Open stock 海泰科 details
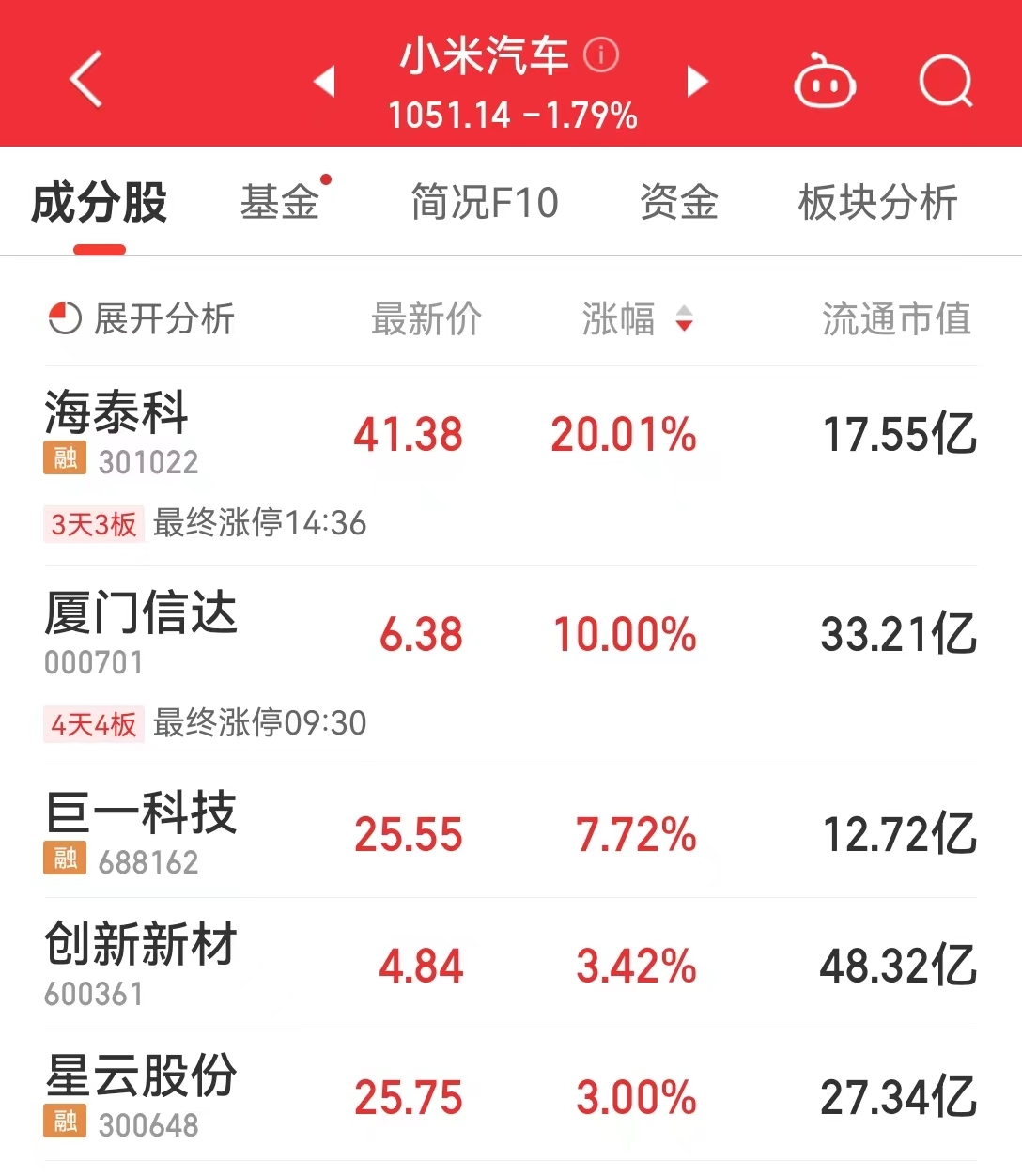1022x1176 pixels. click(x=116, y=413)
